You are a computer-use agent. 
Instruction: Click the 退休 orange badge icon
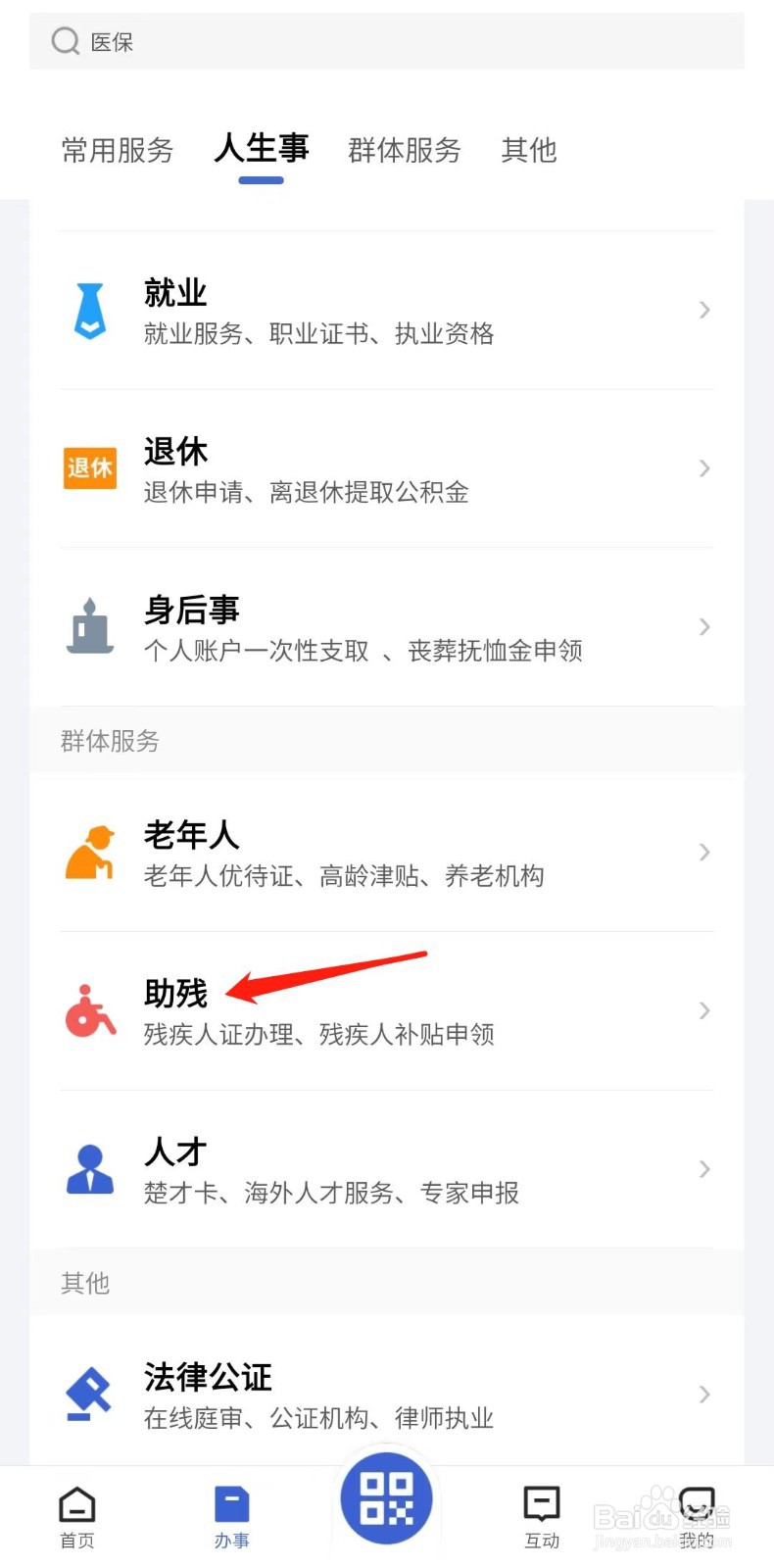tap(90, 468)
